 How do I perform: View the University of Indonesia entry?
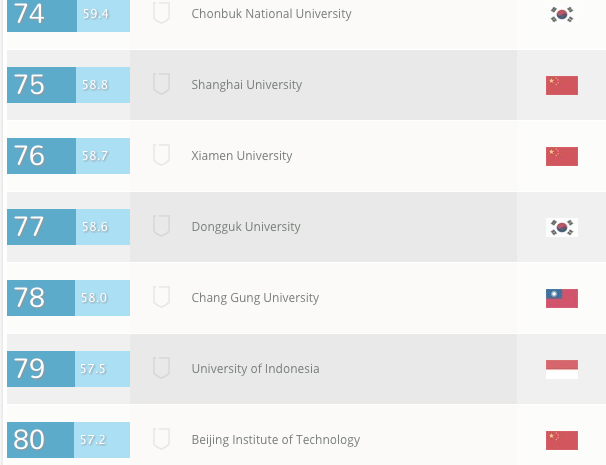coord(255,369)
